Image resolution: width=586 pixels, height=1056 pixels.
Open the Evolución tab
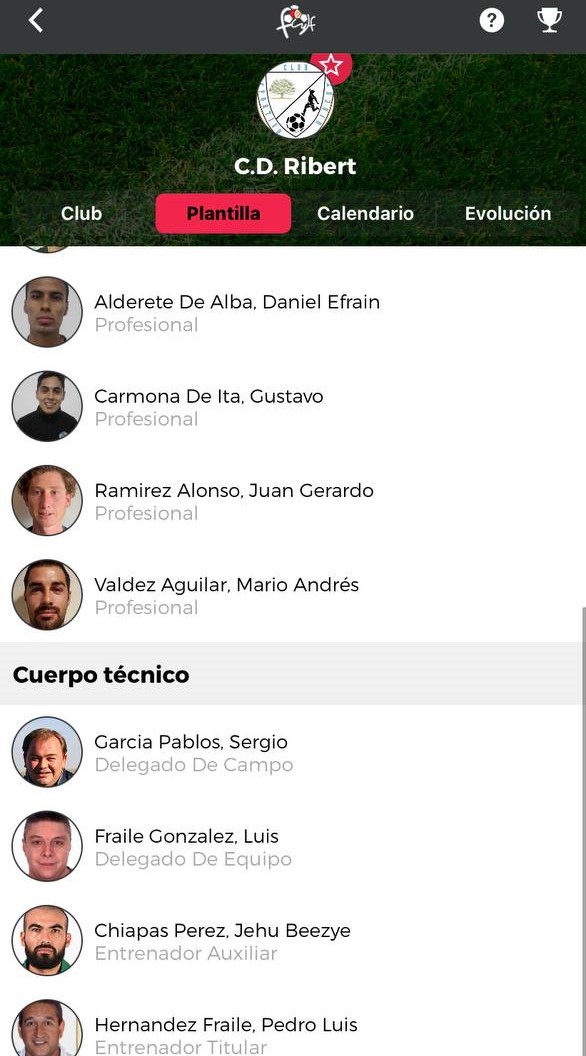pyautogui.click(x=508, y=213)
